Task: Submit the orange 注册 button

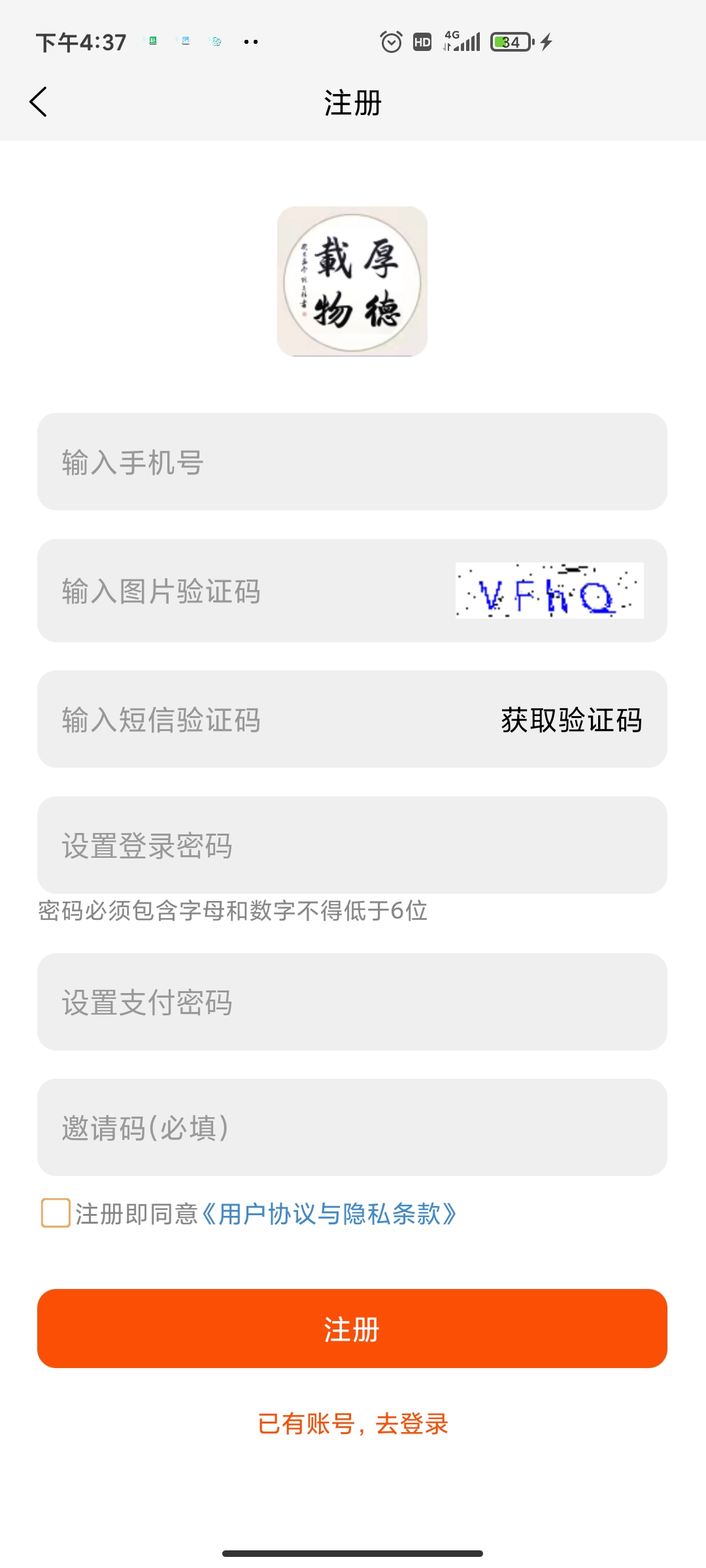Action: tap(352, 1329)
